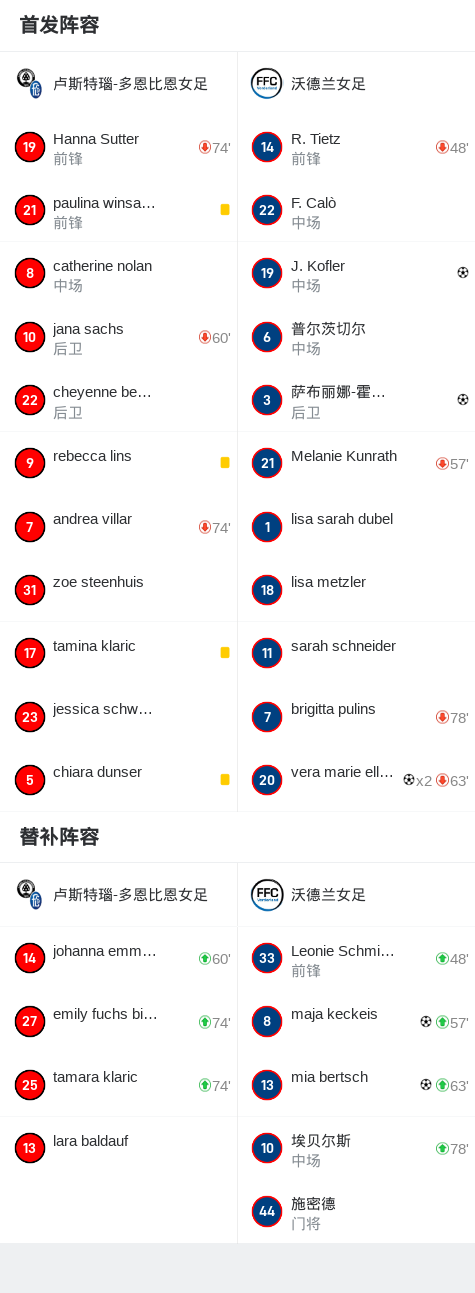The width and height of the screenshot is (475, 1293).
Task: Tap brigitta pulins lineup entry
Action: pyautogui.click(x=356, y=717)
